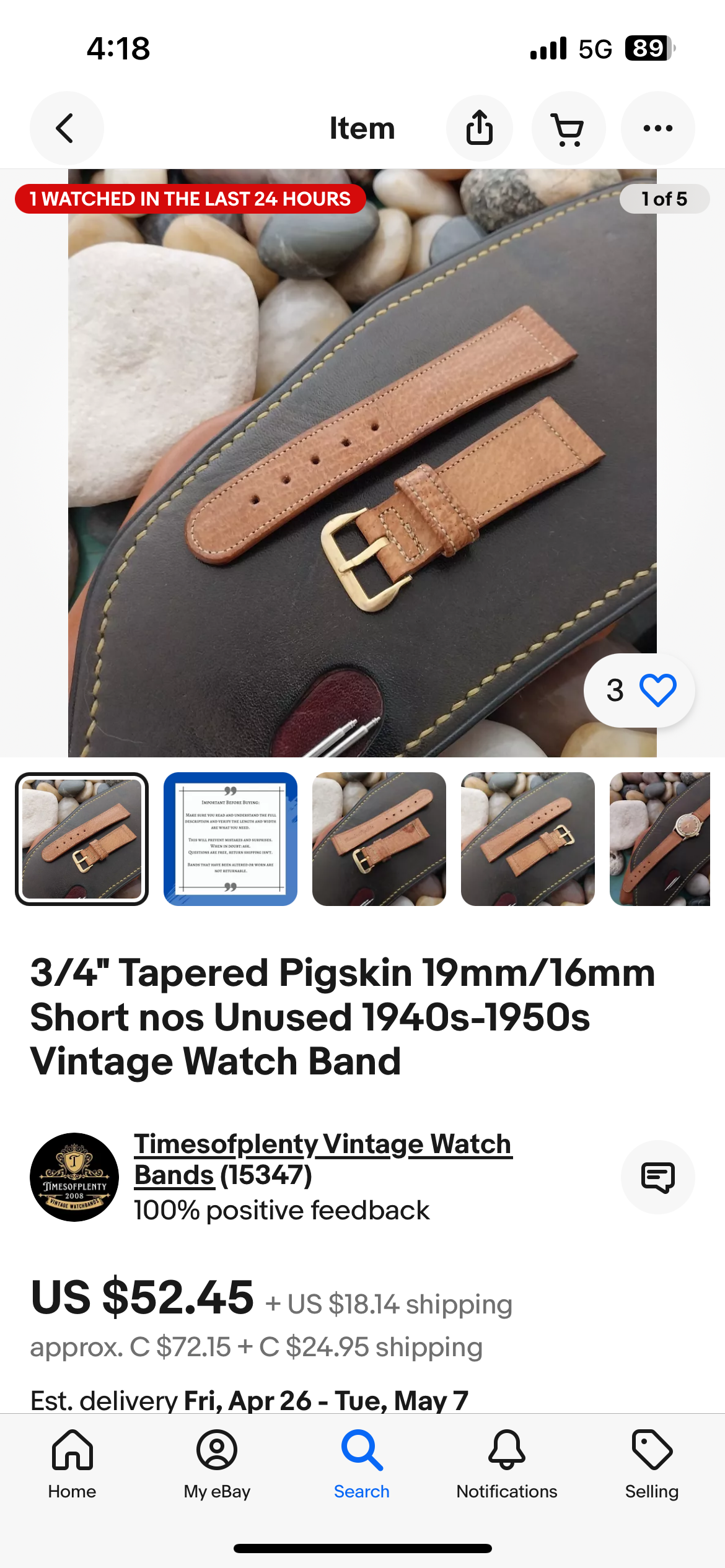Go back to the previous page

[x=66, y=128]
